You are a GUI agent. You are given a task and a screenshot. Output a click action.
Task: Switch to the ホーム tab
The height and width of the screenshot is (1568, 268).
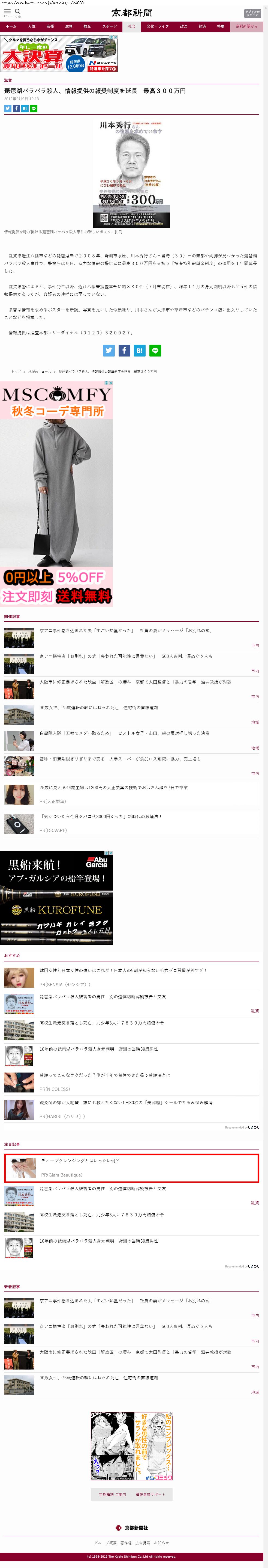(11, 27)
